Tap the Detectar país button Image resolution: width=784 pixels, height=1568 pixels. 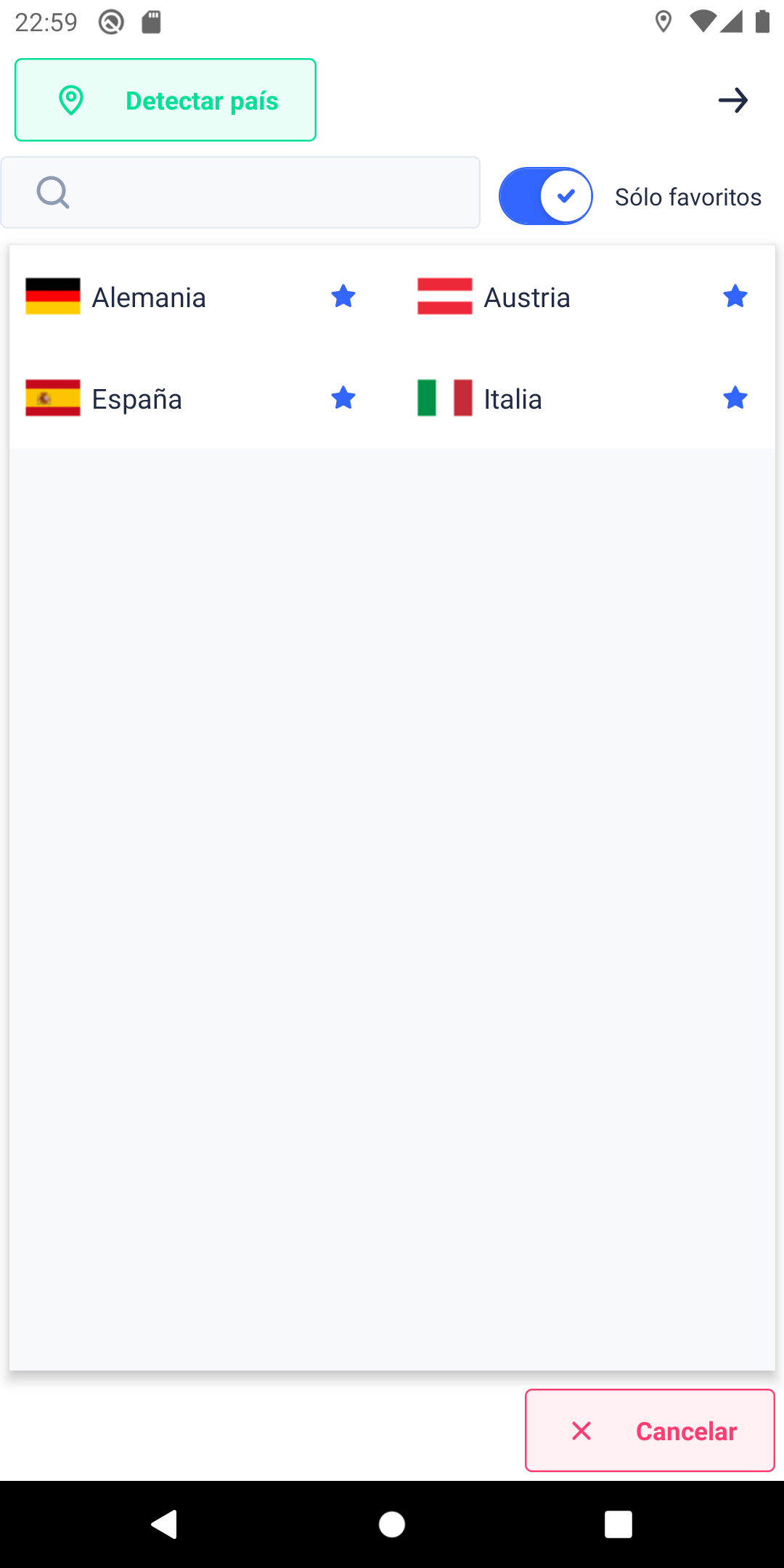pyautogui.click(x=166, y=100)
